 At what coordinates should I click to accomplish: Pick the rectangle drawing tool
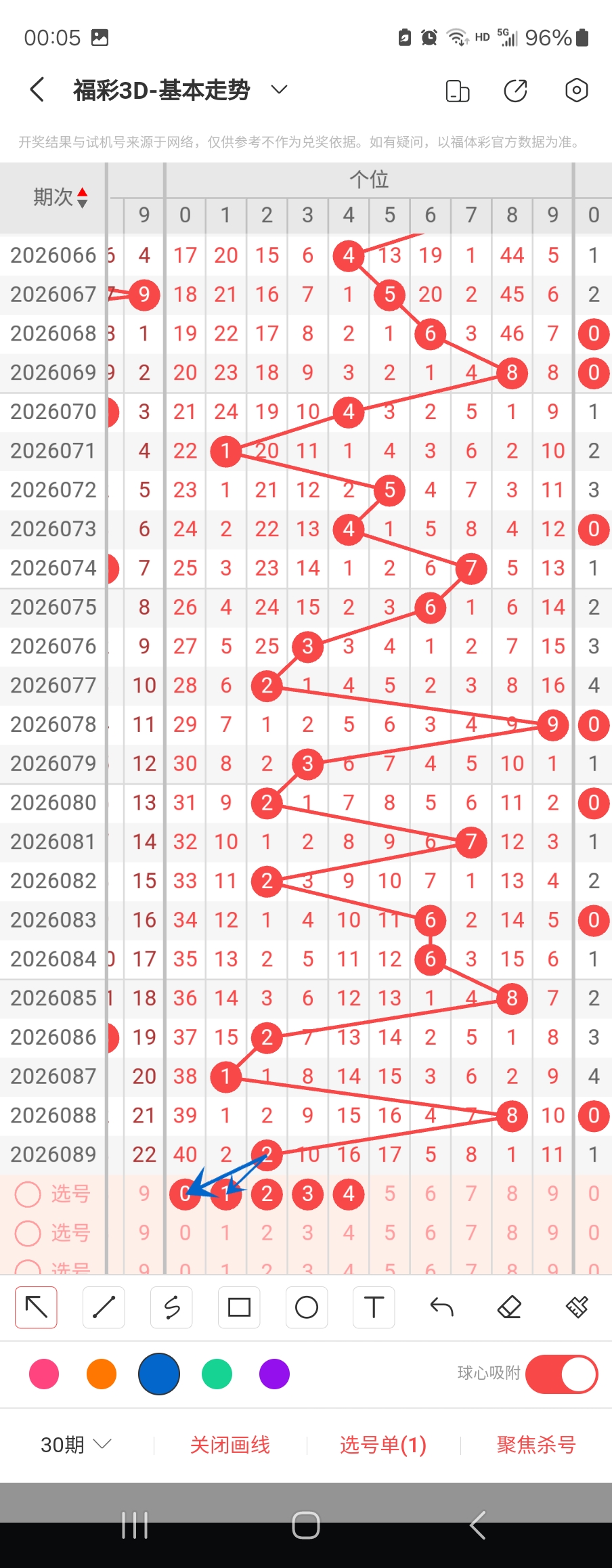pos(239,1307)
